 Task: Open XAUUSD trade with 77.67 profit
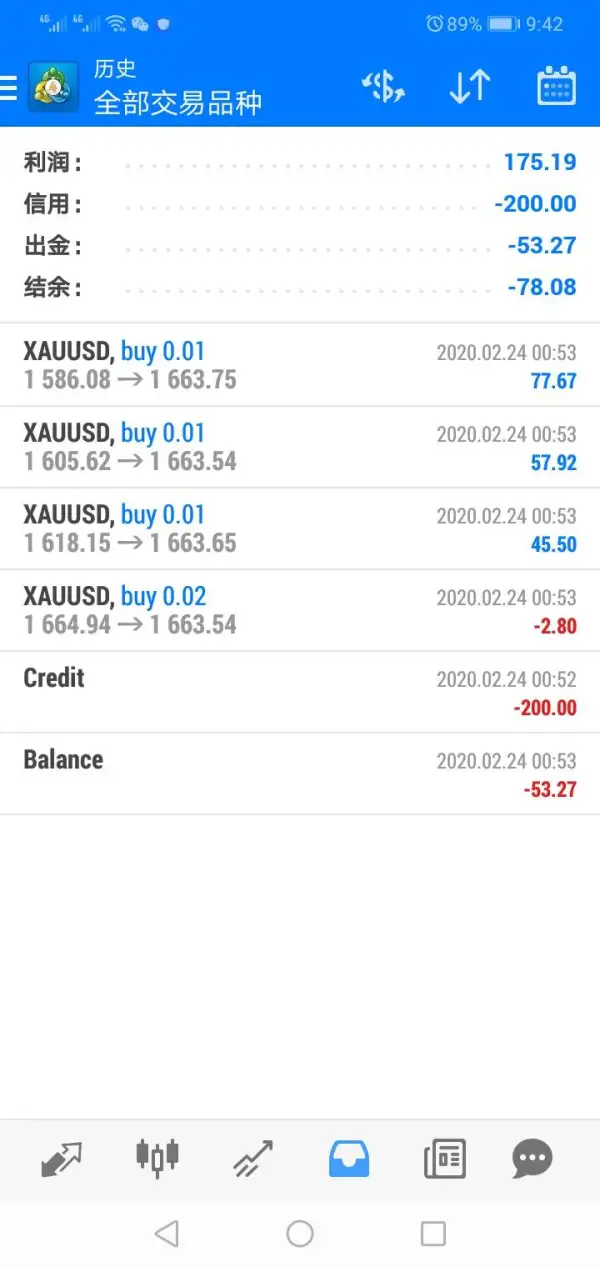point(300,365)
